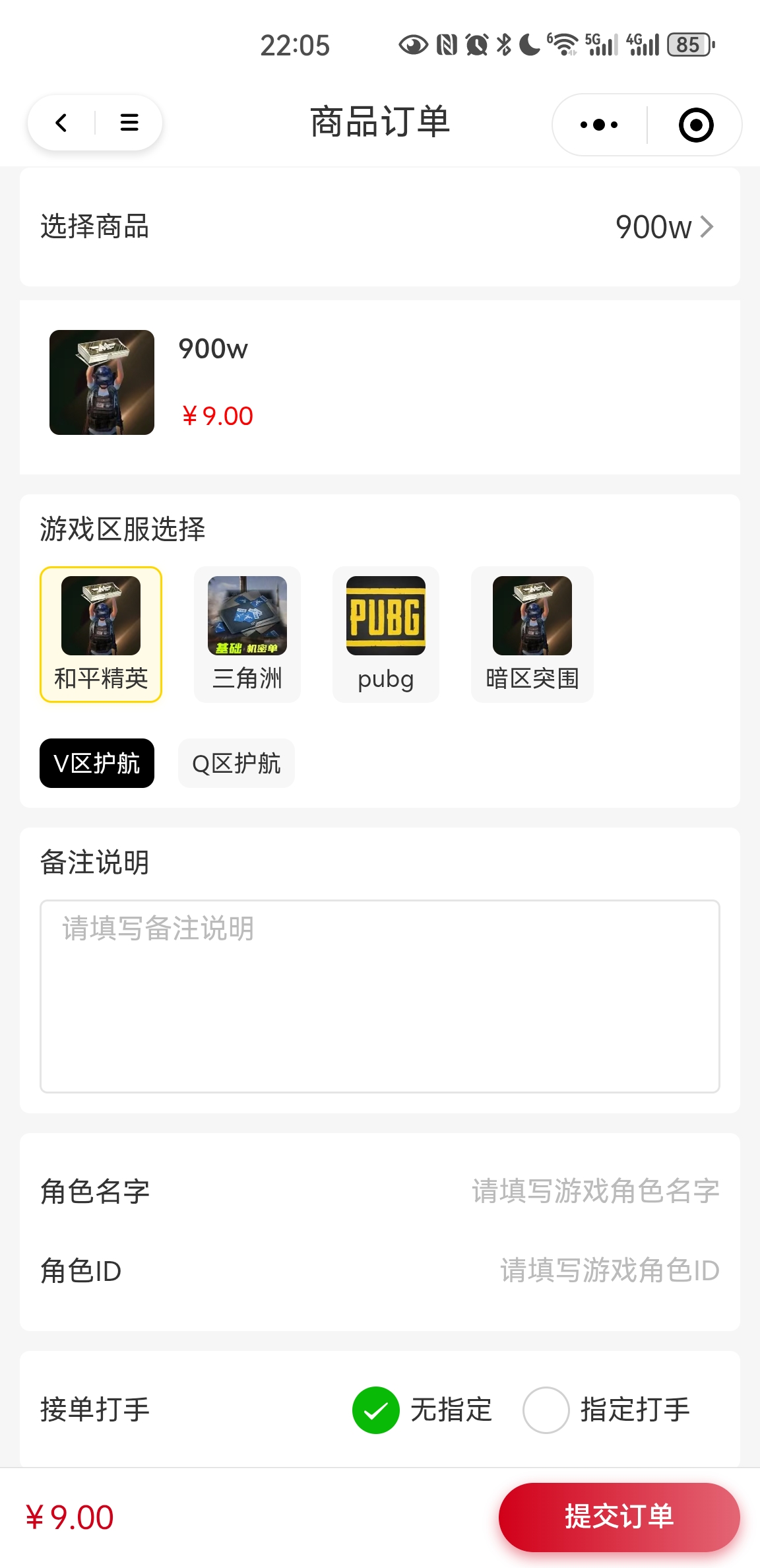
Task: Tap the back arrow at top left
Action: [61, 123]
